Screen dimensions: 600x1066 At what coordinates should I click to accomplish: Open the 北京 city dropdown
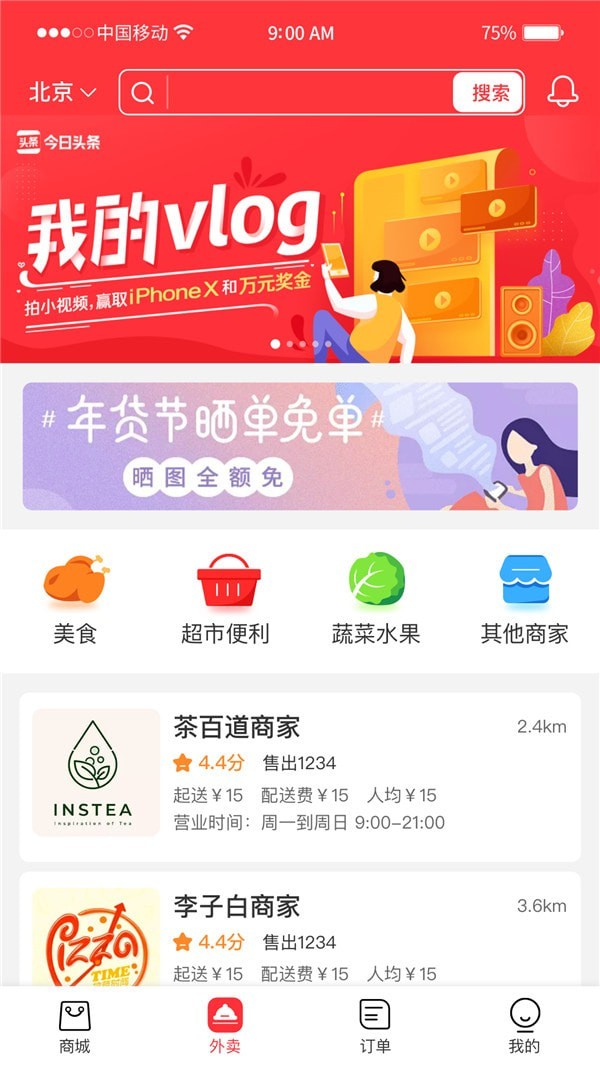62,93
